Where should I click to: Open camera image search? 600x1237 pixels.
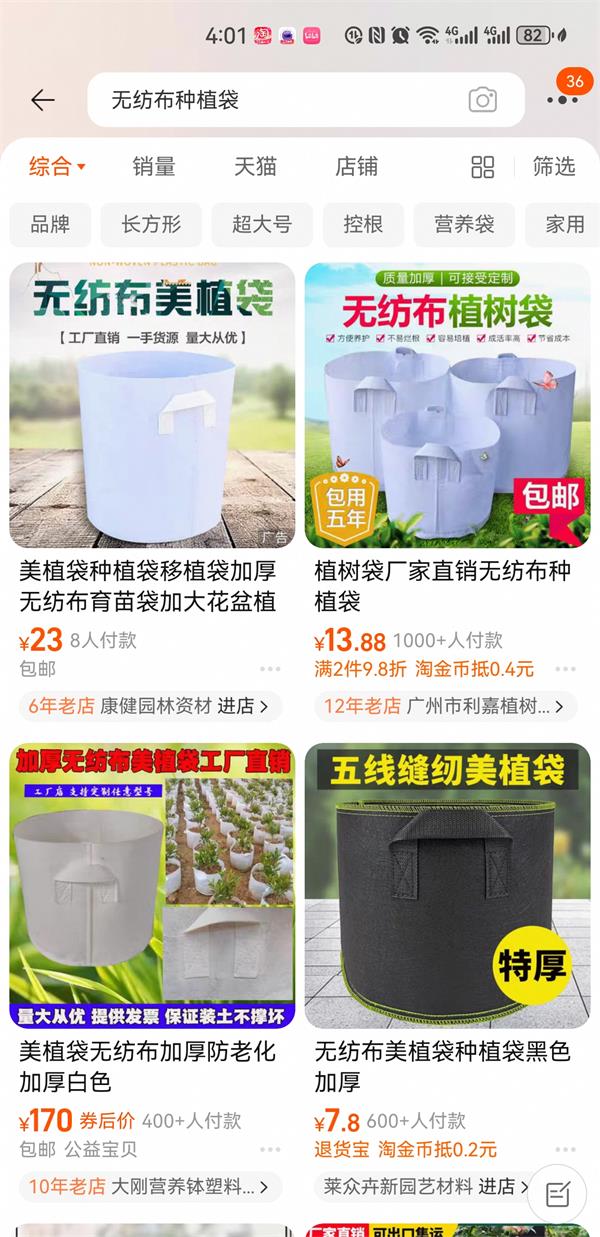[482, 100]
